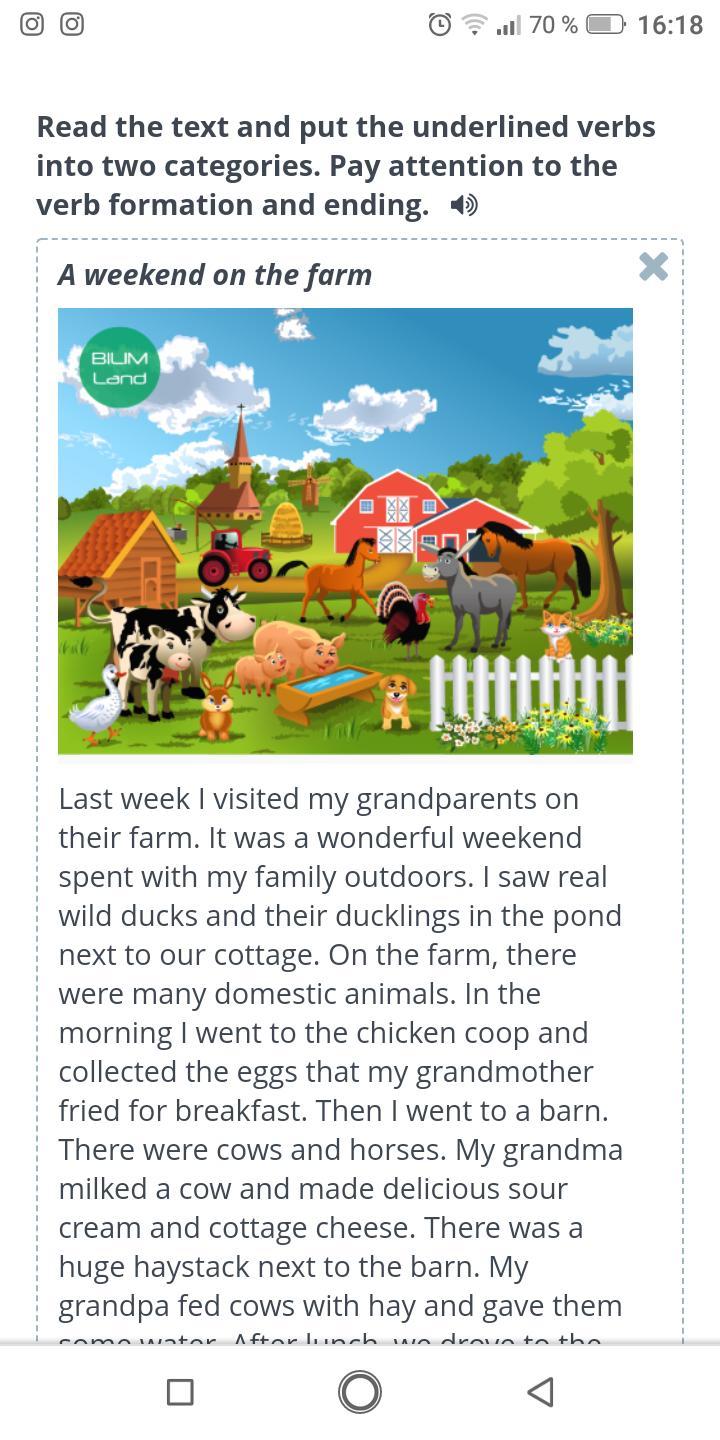Go to the home screen
Viewport: 720px width, 1440px height.
coord(360,1391)
